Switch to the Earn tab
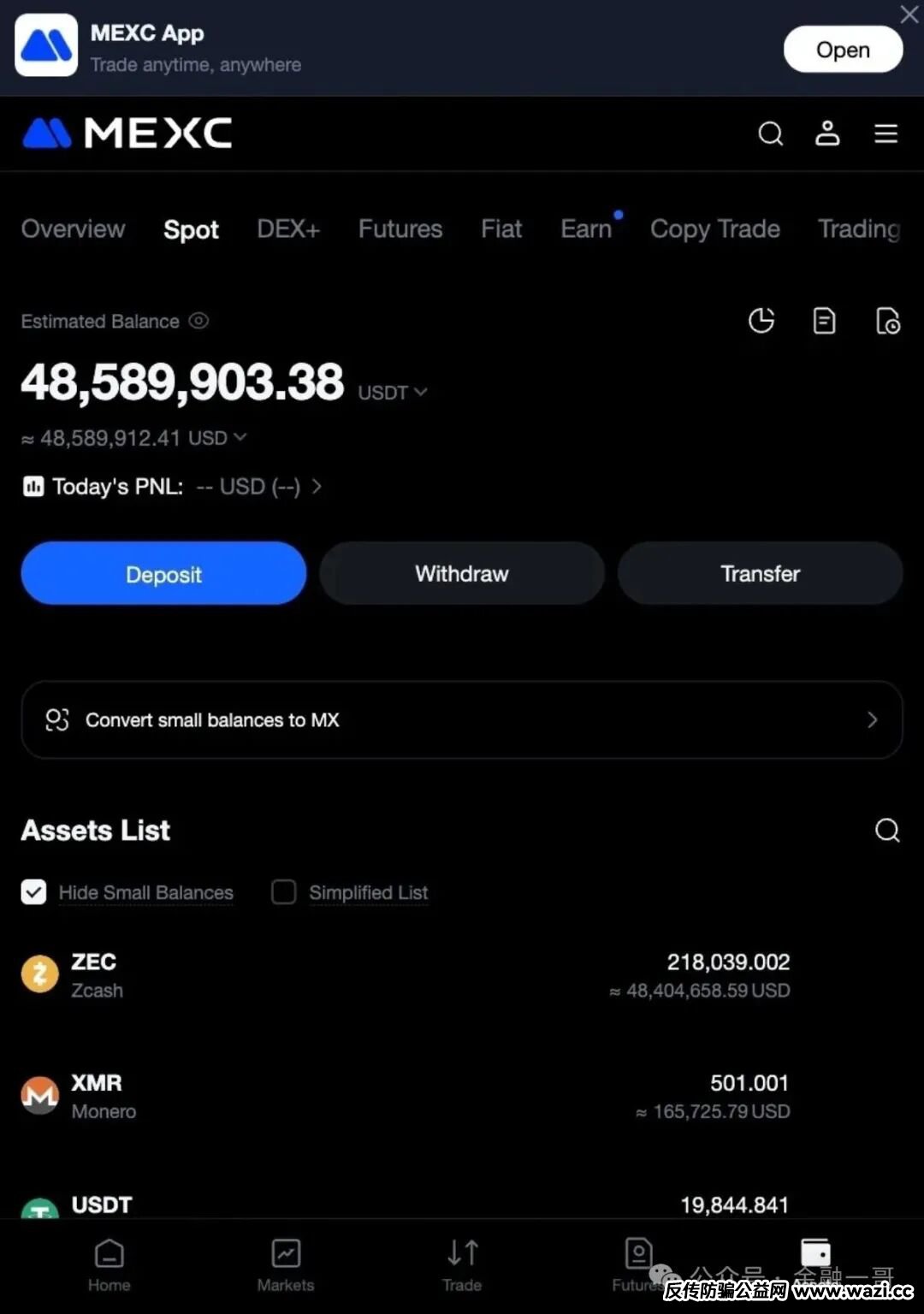Viewport: 924px width, 1314px height. coord(586,229)
